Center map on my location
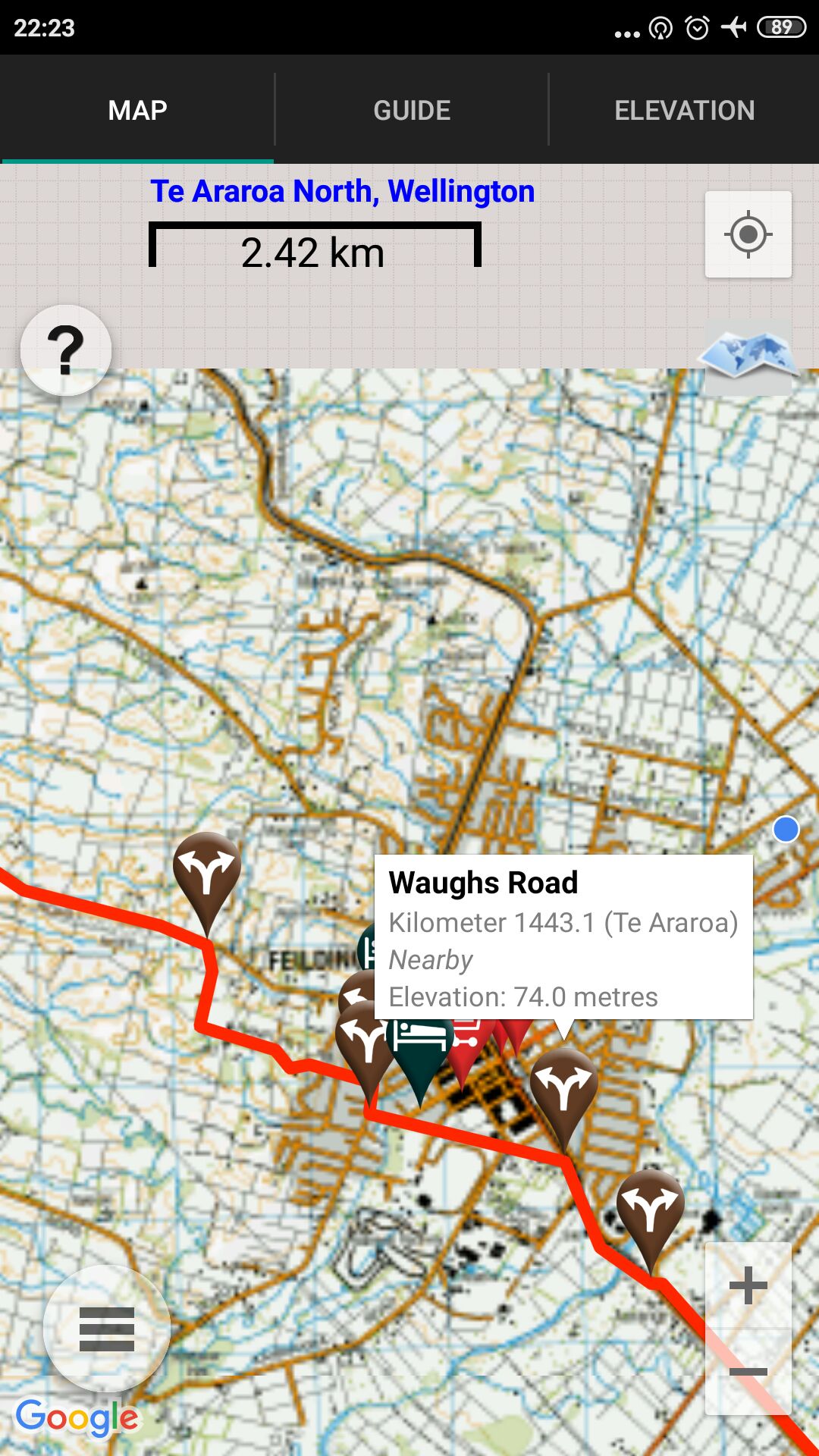The height and width of the screenshot is (1456, 819). 748,234
